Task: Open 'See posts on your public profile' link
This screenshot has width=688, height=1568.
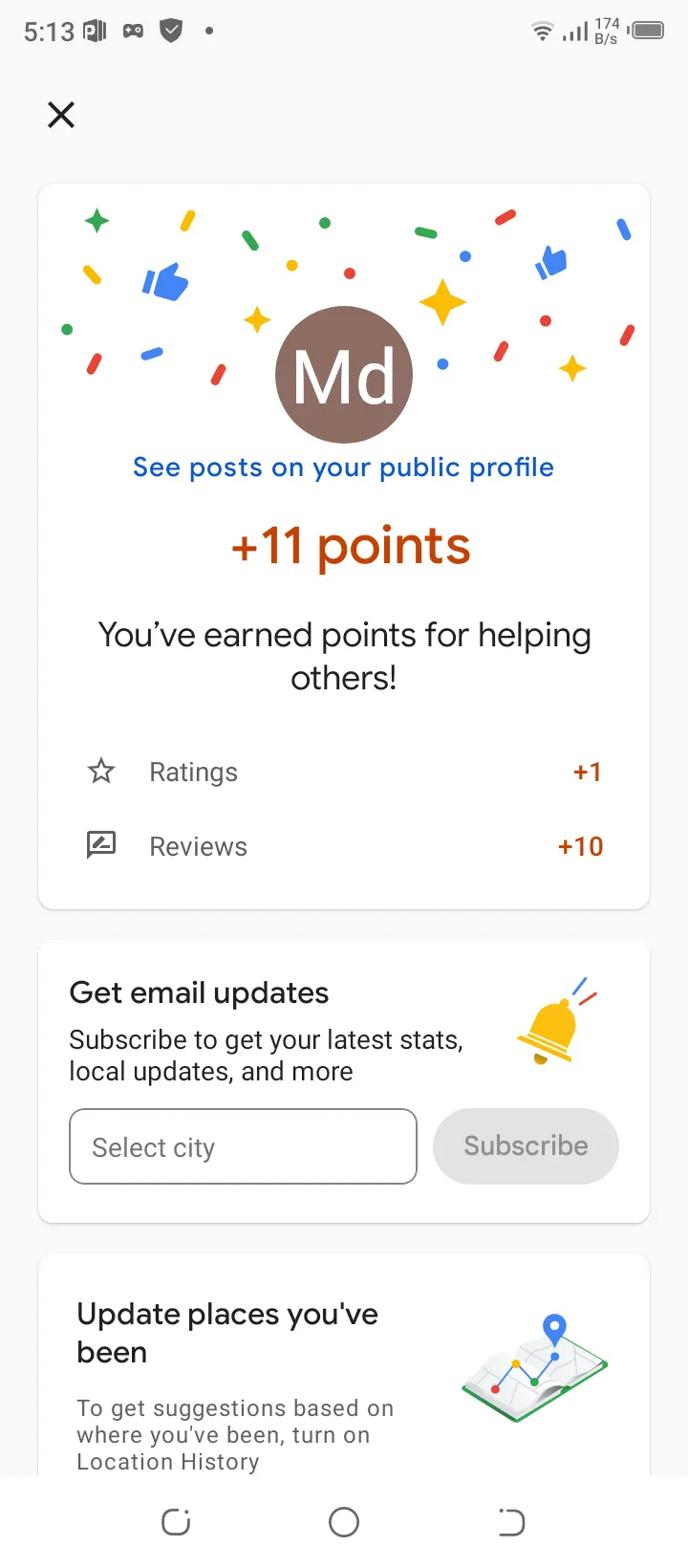Action: tap(343, 468)
